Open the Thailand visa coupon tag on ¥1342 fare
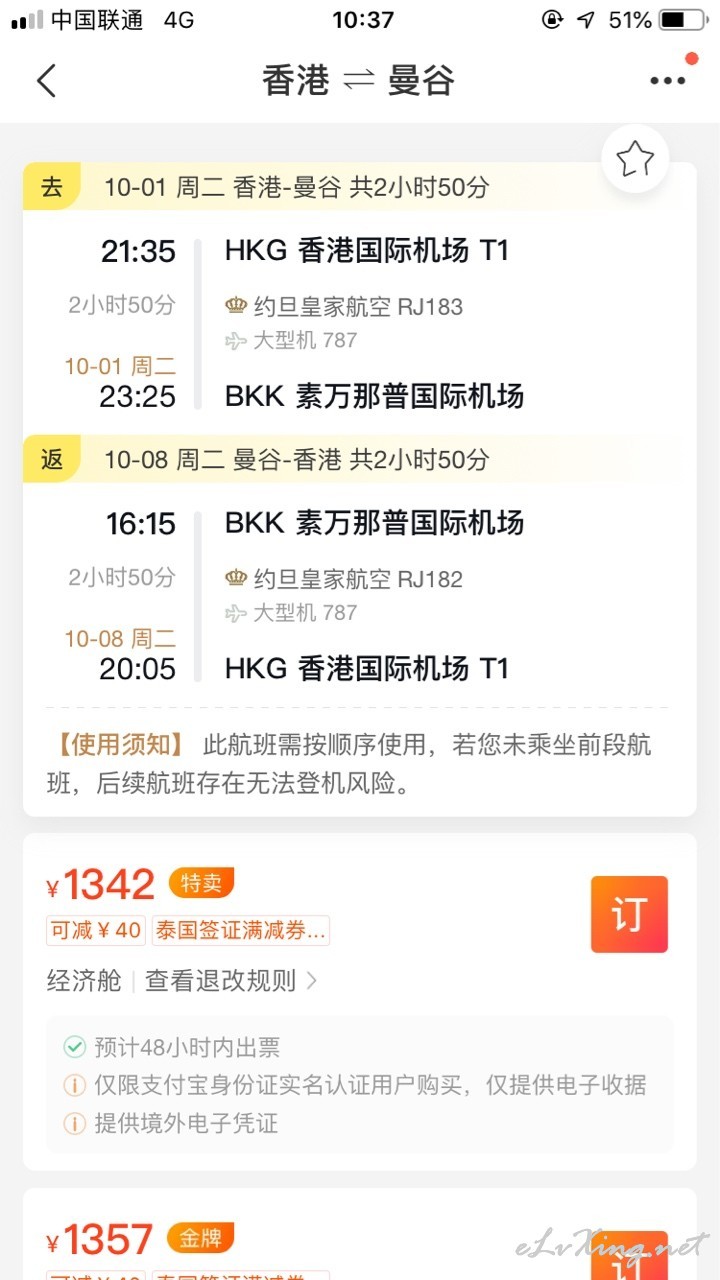 tap(240, 930)
